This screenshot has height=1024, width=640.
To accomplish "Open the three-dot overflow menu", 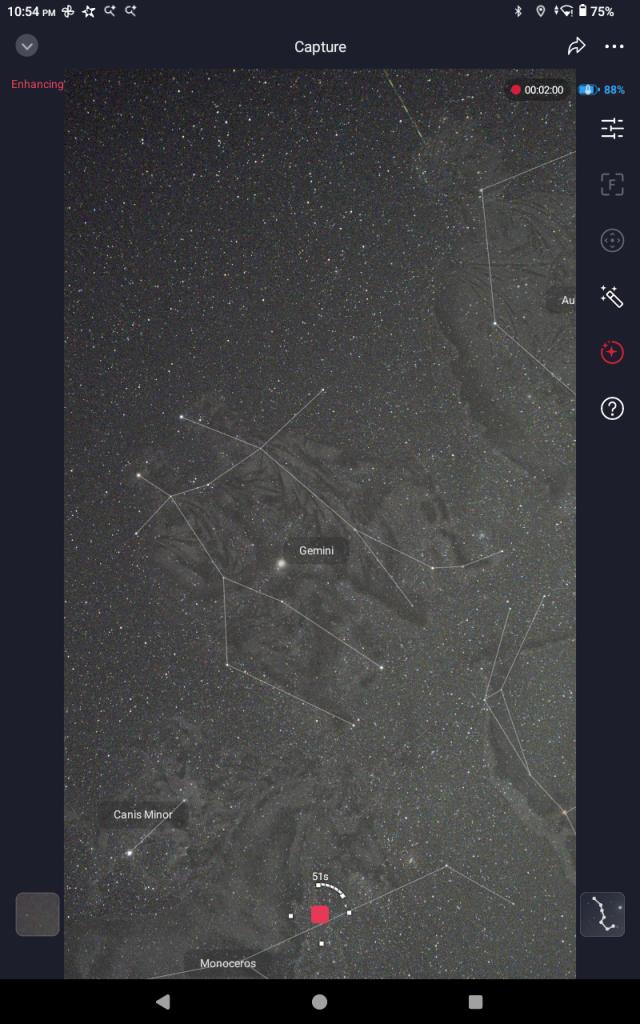I will tap(614, 46).
